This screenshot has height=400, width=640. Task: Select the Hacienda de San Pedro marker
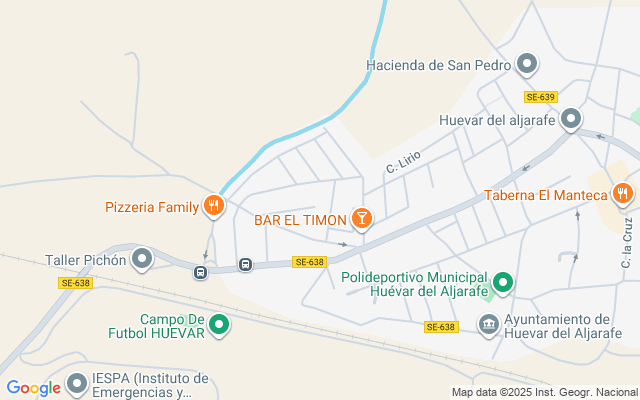(527, 66)
